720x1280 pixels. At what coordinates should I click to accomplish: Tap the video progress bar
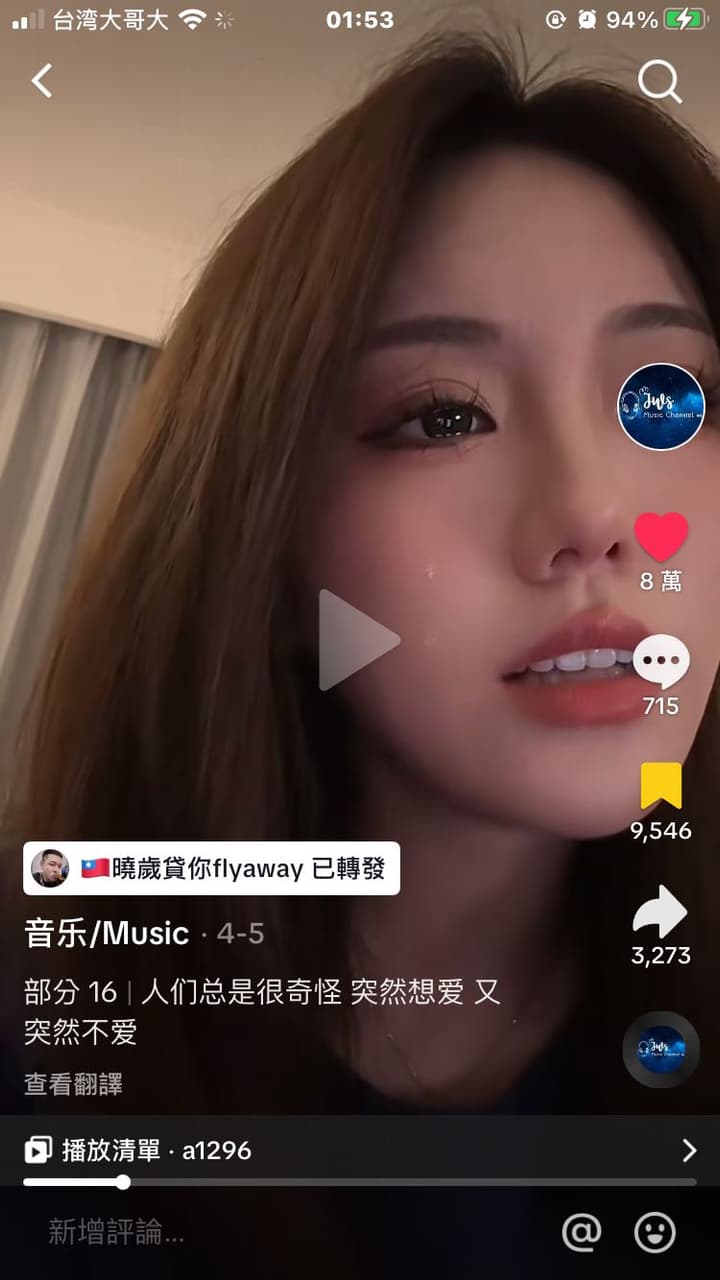pyautogui.click(x=360, y=1182)
